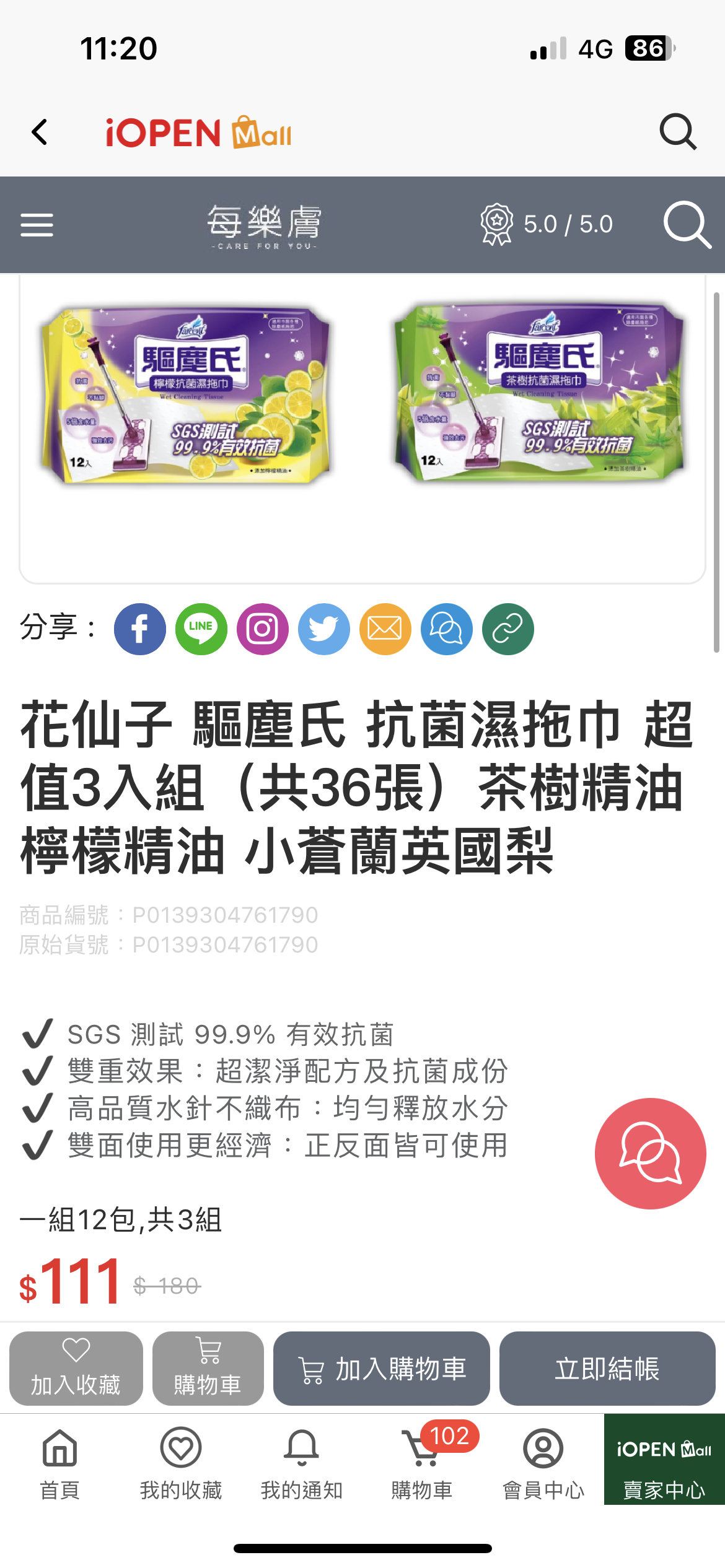
Task: Open the store hamburger menu
Action: coord(37,225)
